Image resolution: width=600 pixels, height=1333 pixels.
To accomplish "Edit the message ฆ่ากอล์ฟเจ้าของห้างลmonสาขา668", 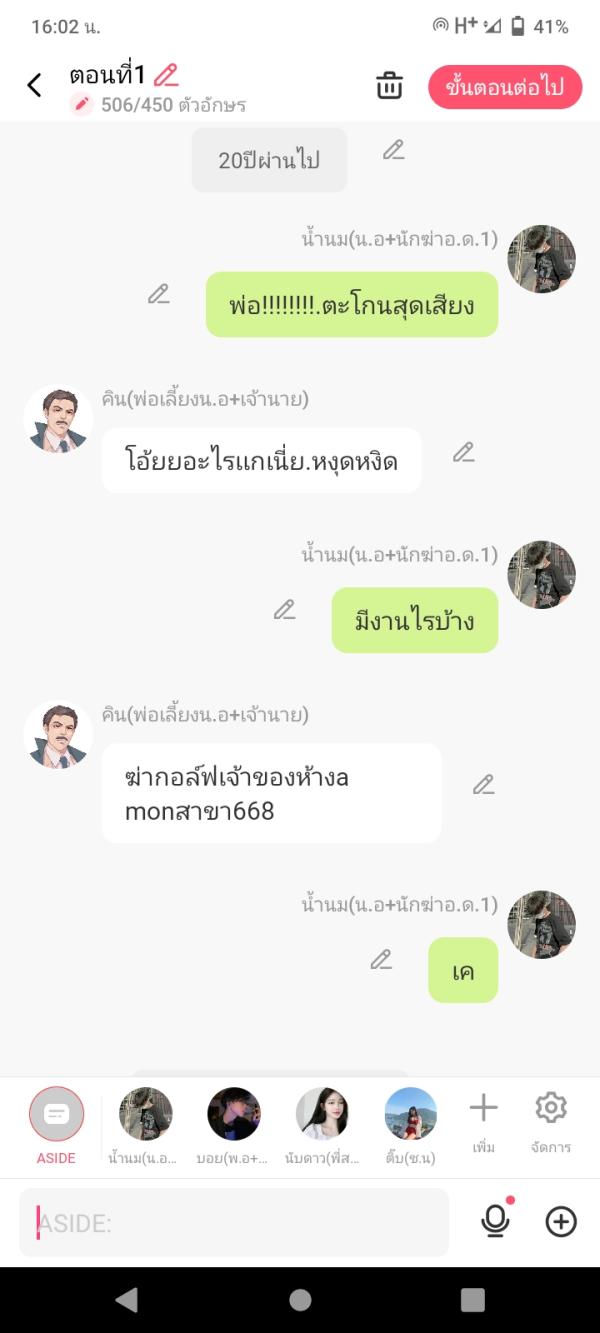I will (x=484, y=785).
